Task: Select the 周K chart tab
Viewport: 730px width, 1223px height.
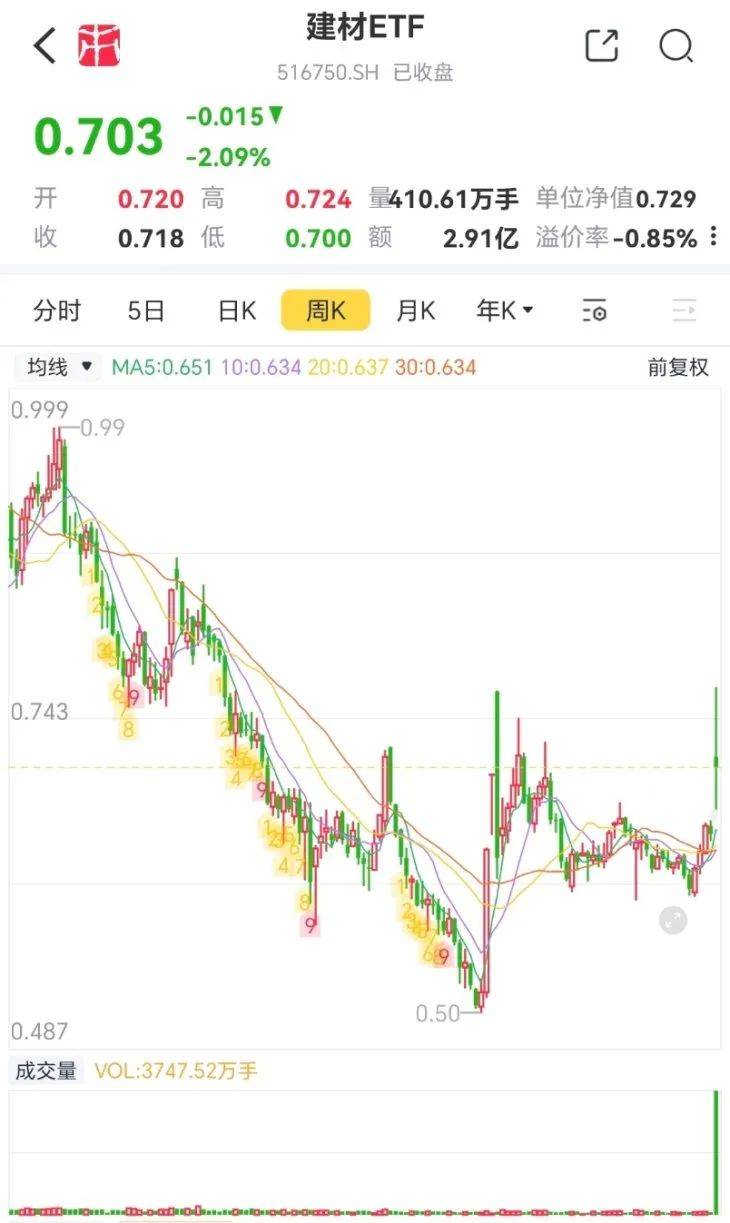Action: pyautogui.click(x=325, y=311)
